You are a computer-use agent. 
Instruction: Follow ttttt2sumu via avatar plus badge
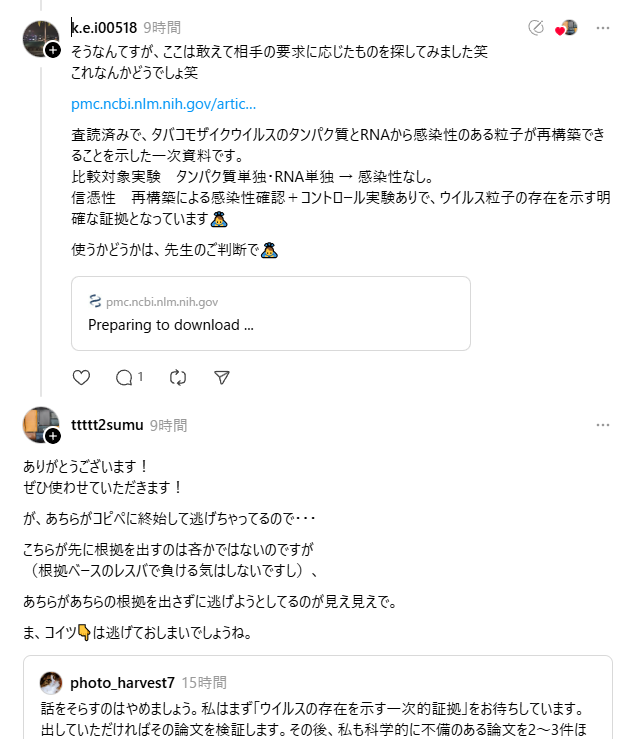[53, 436]
